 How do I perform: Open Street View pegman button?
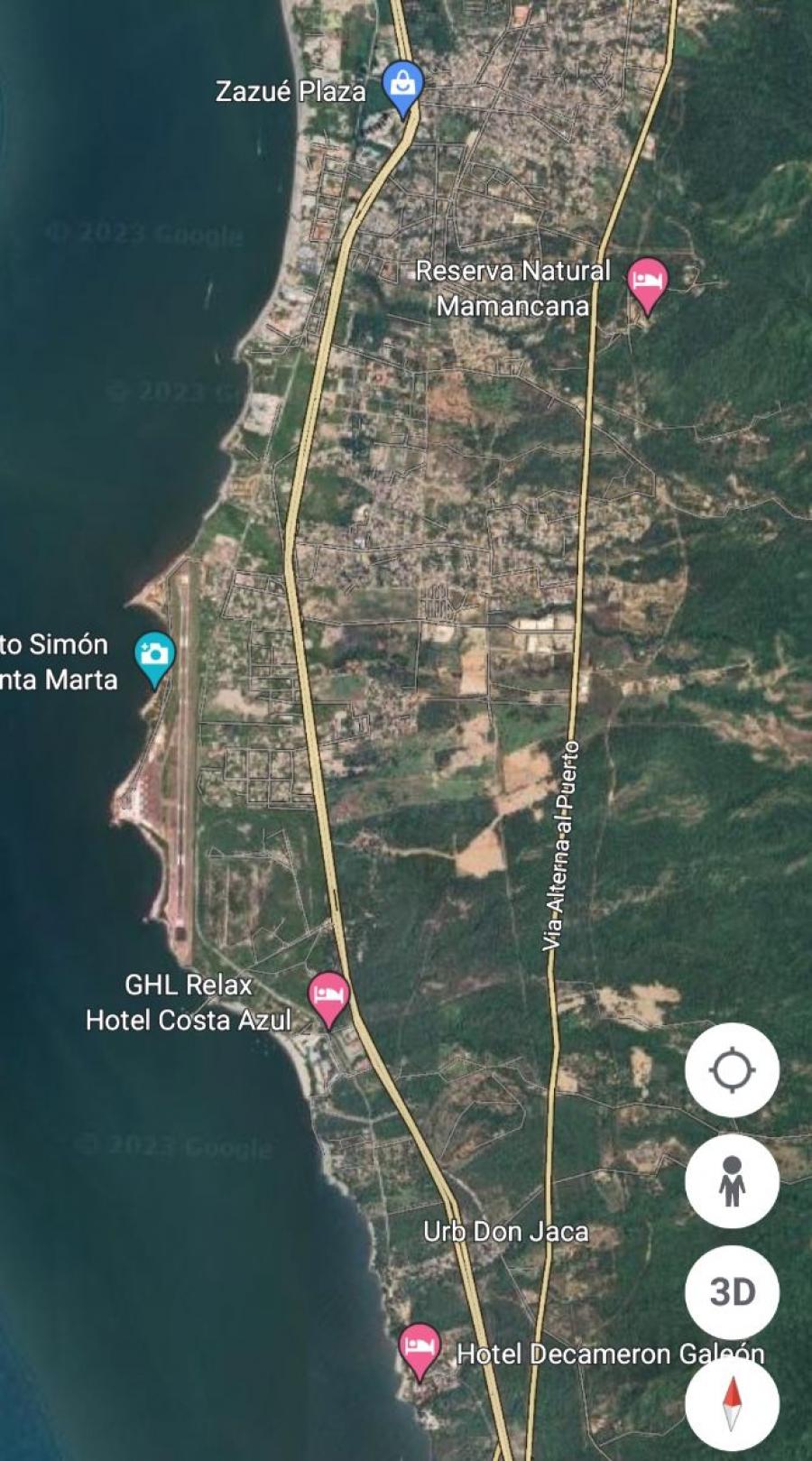click(x=732, y=1180)
